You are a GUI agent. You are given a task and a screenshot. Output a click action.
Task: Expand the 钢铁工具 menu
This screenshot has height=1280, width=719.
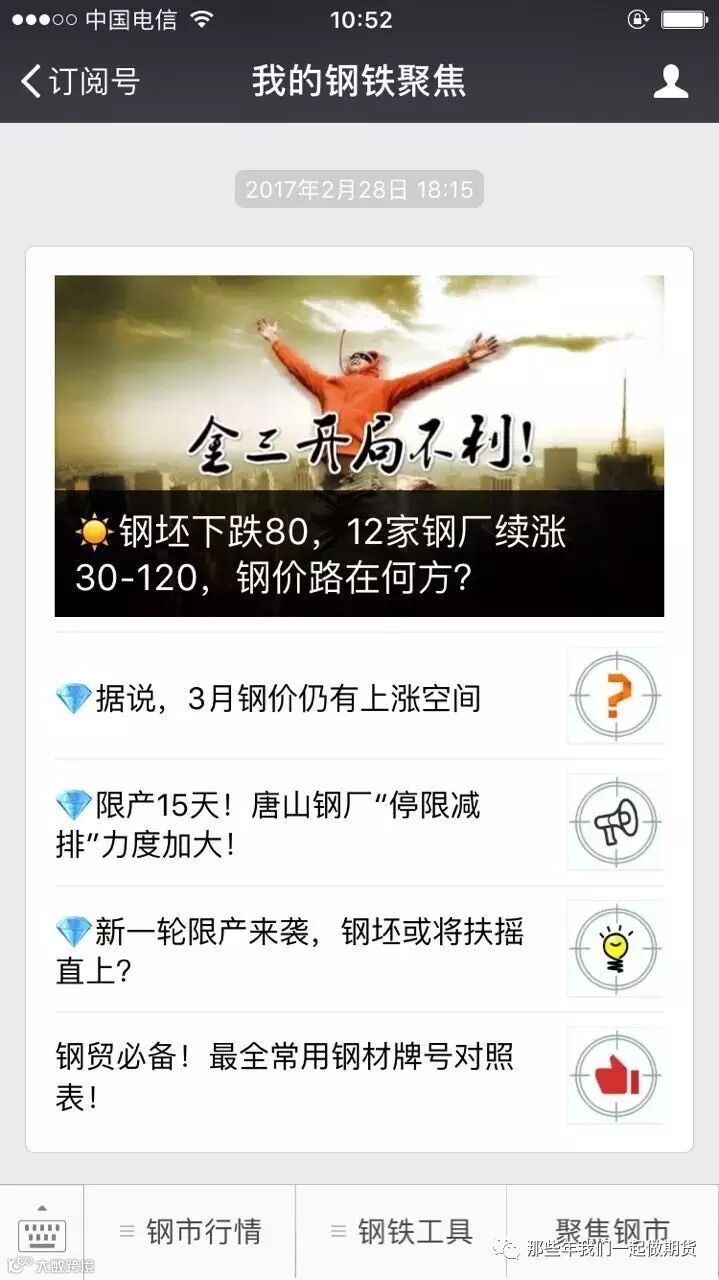pos(401,1232)
